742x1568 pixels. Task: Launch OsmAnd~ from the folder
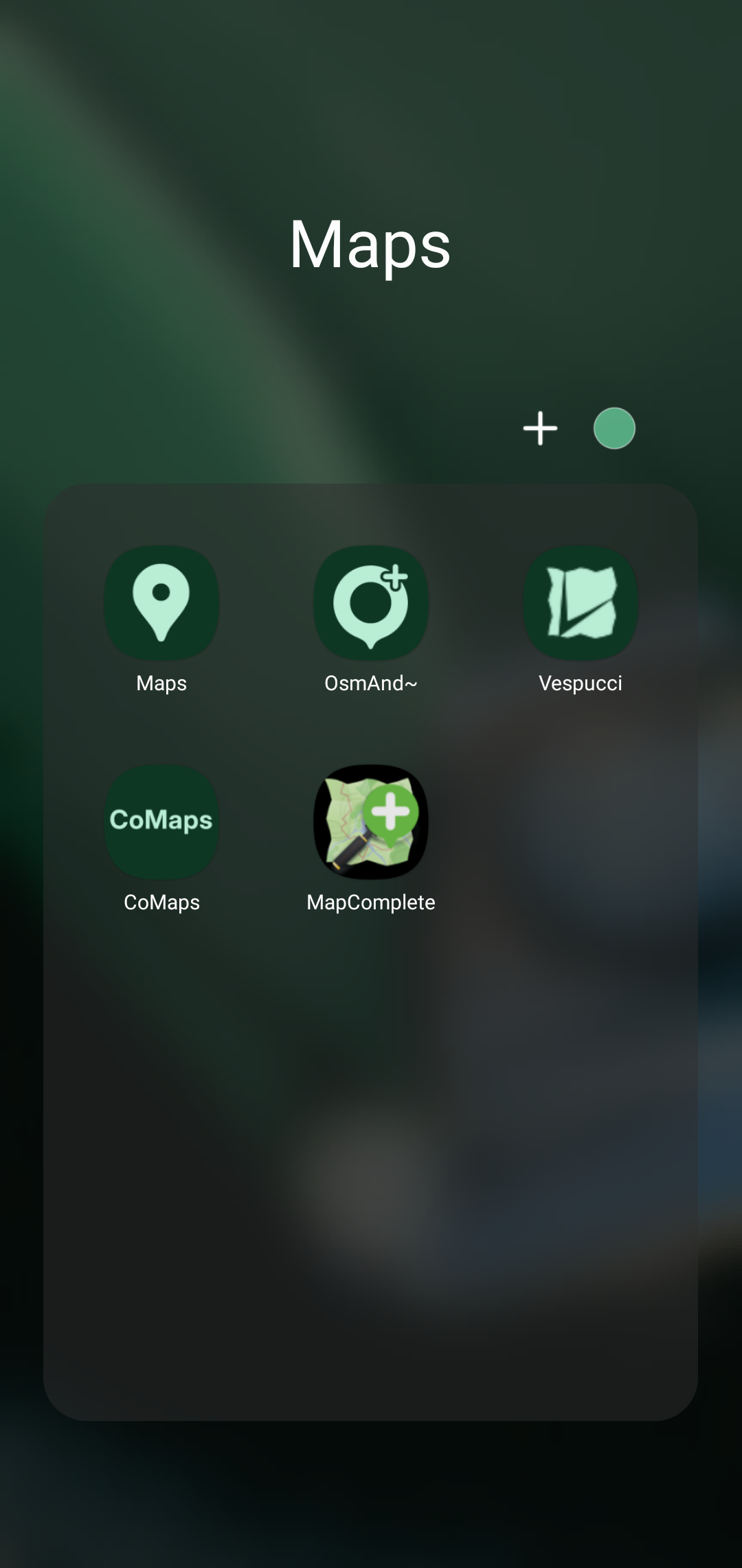371,603
